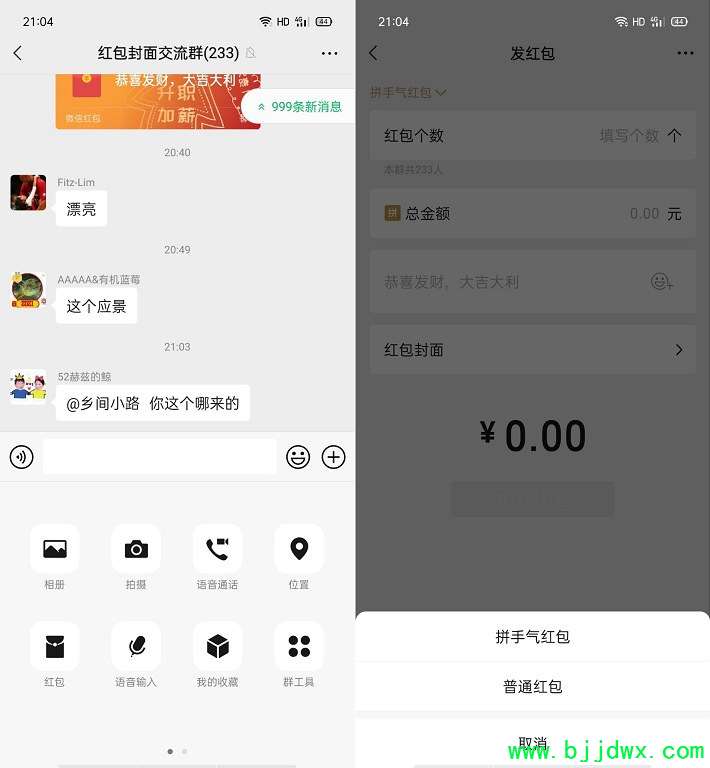Select 拼手气红包 in the bottom sheet
Image resolution: width=710 pixels, height=768 pixels.
[x=532, y=636]
